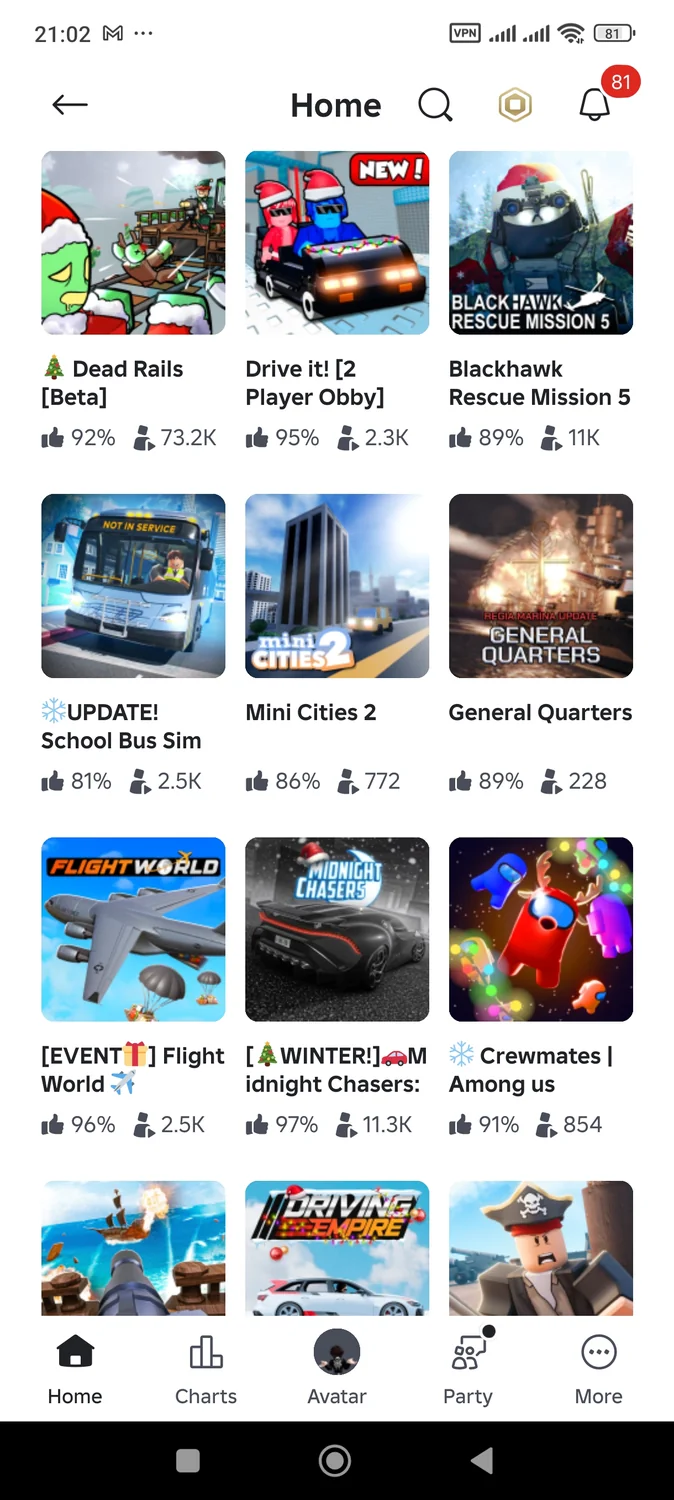Open Drive it! 2 Player Obby

337,243
